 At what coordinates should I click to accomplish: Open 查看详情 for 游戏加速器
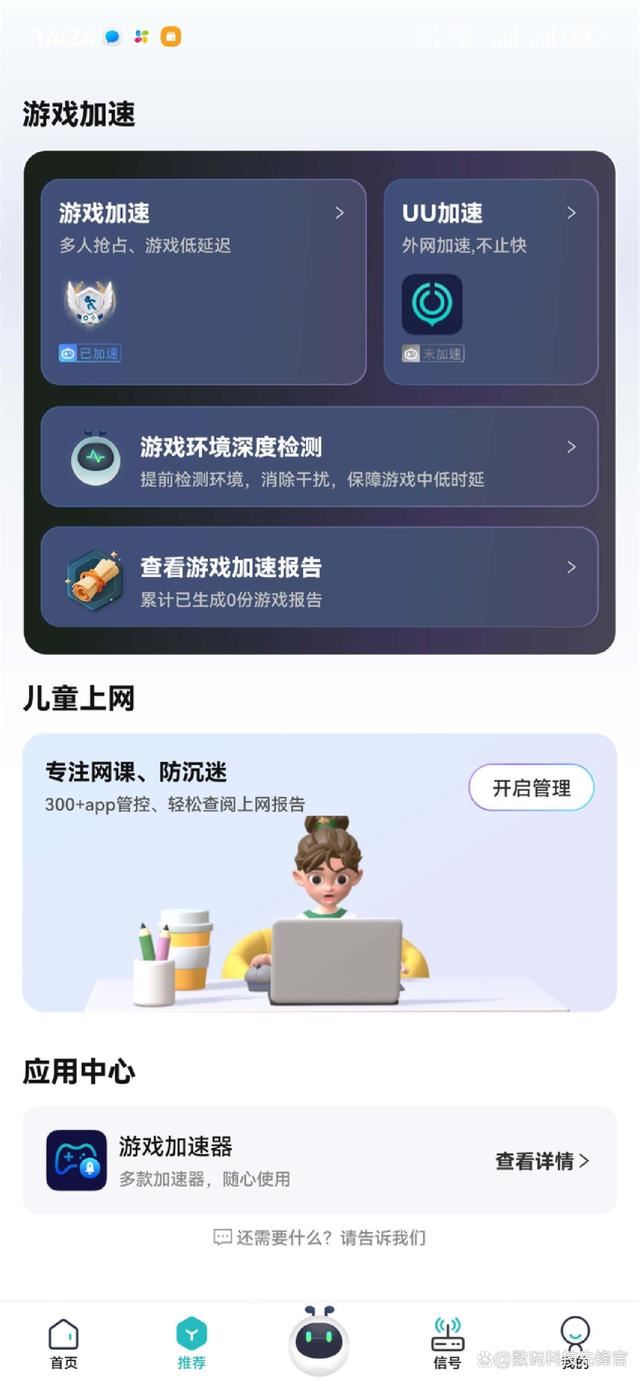click(x=542, y=1161)
